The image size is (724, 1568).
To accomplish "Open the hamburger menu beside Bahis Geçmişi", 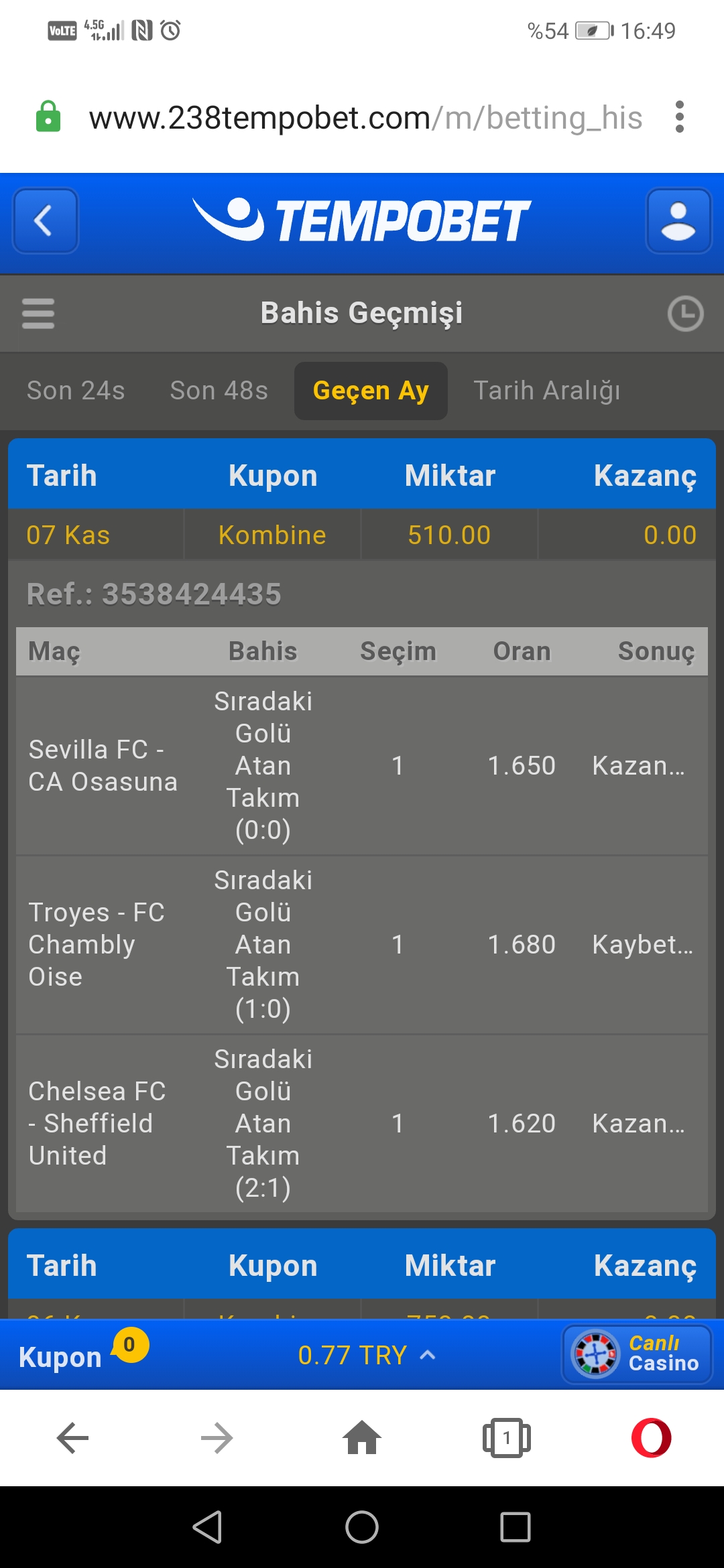I will (38, 314).
